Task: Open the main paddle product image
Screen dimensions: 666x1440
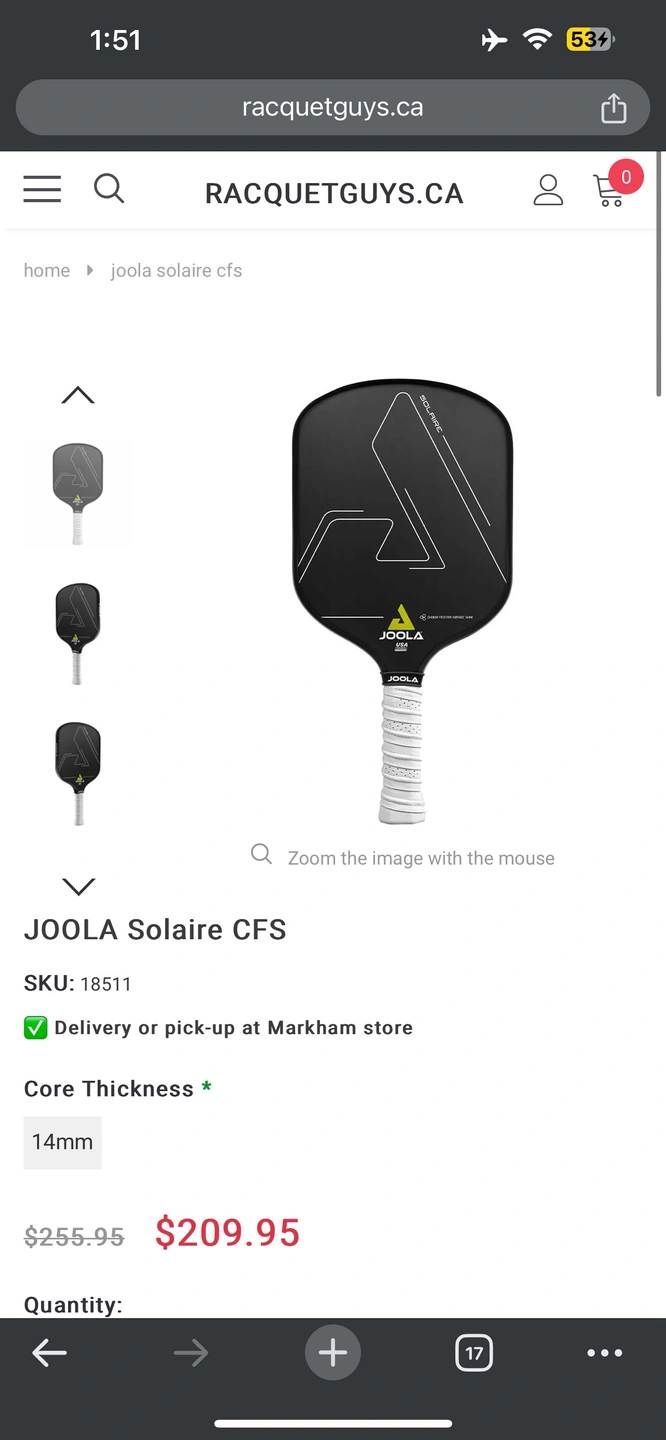Action: [x=402, y=601]
